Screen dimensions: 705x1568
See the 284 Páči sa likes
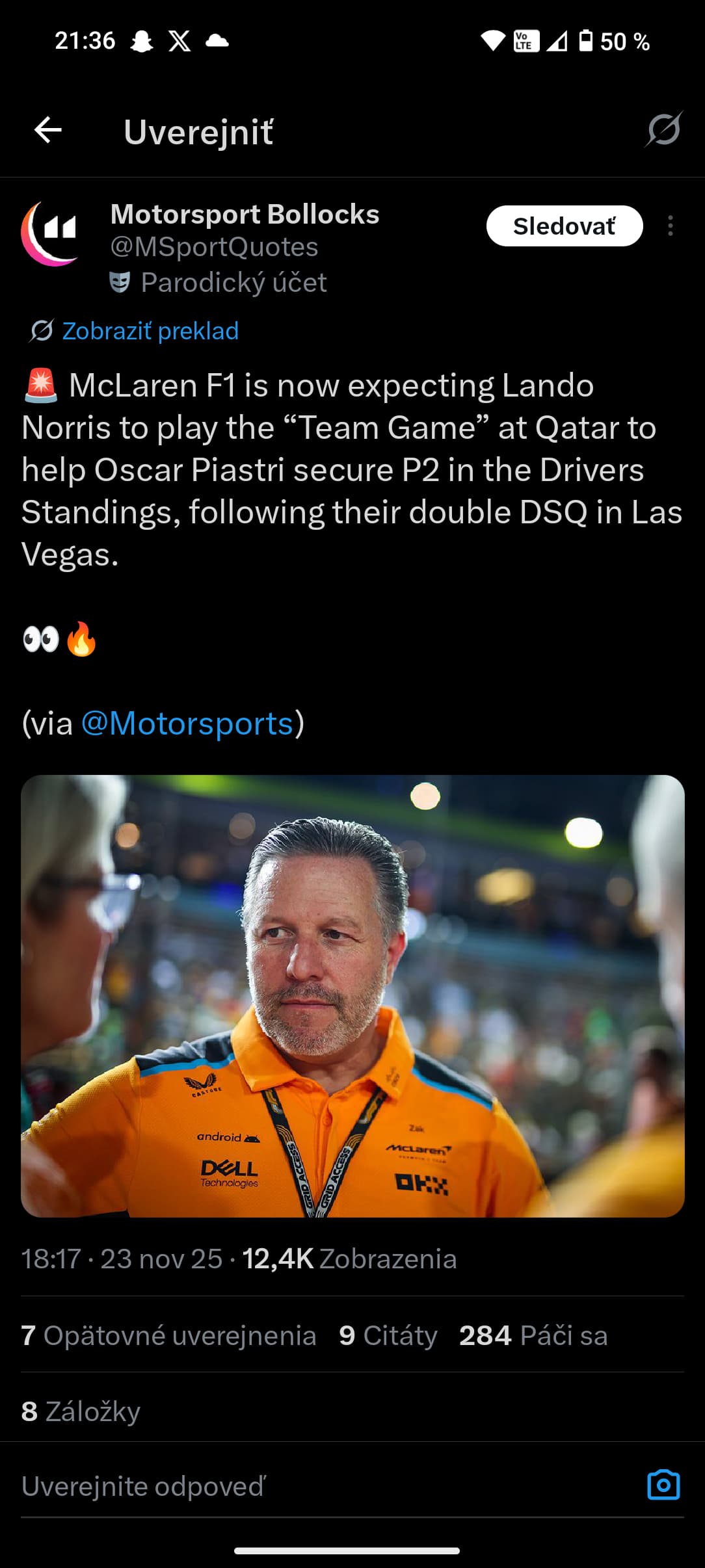[x=533, y=1335]
